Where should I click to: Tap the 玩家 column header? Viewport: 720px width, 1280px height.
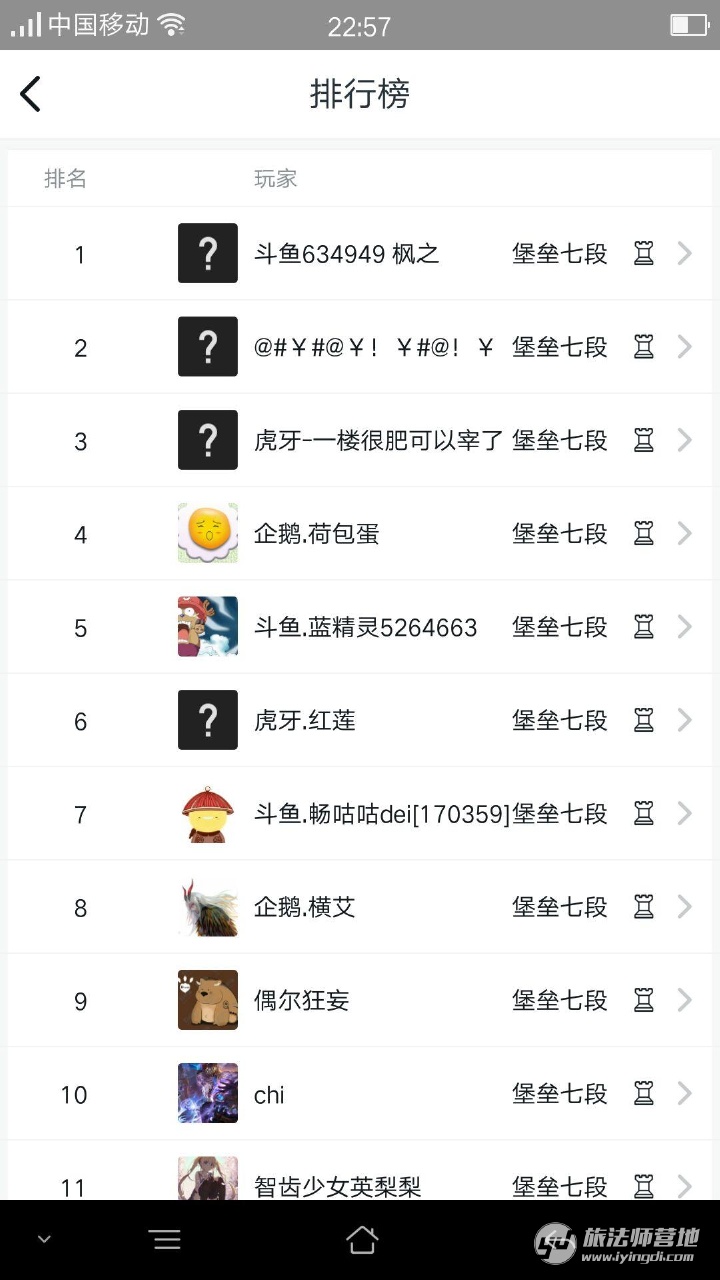[275, 179]
